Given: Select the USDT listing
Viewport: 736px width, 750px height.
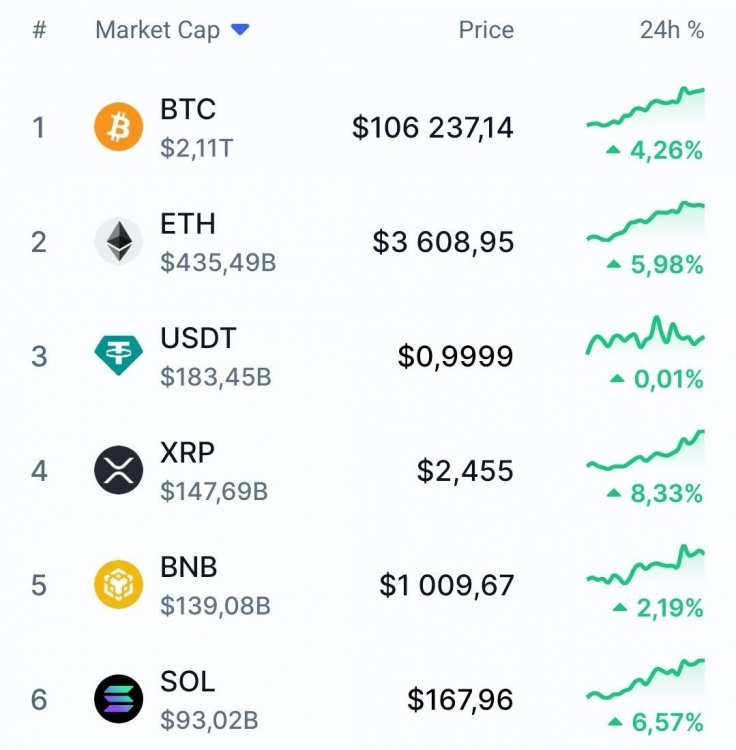Looking at the screenshot, I should pos(199,338).
